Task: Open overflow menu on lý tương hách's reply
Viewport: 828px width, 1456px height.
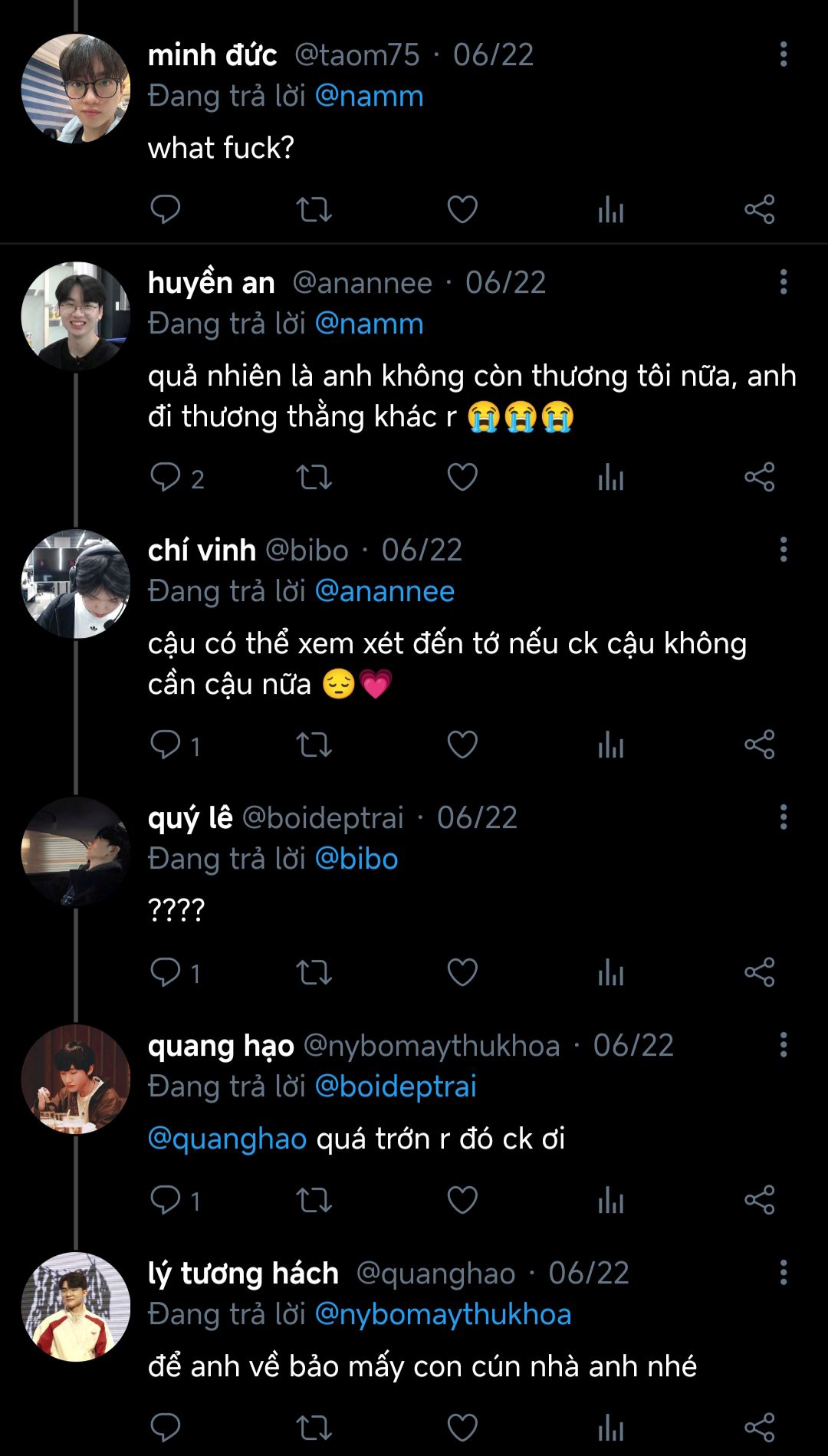Action: point(783,1273)
